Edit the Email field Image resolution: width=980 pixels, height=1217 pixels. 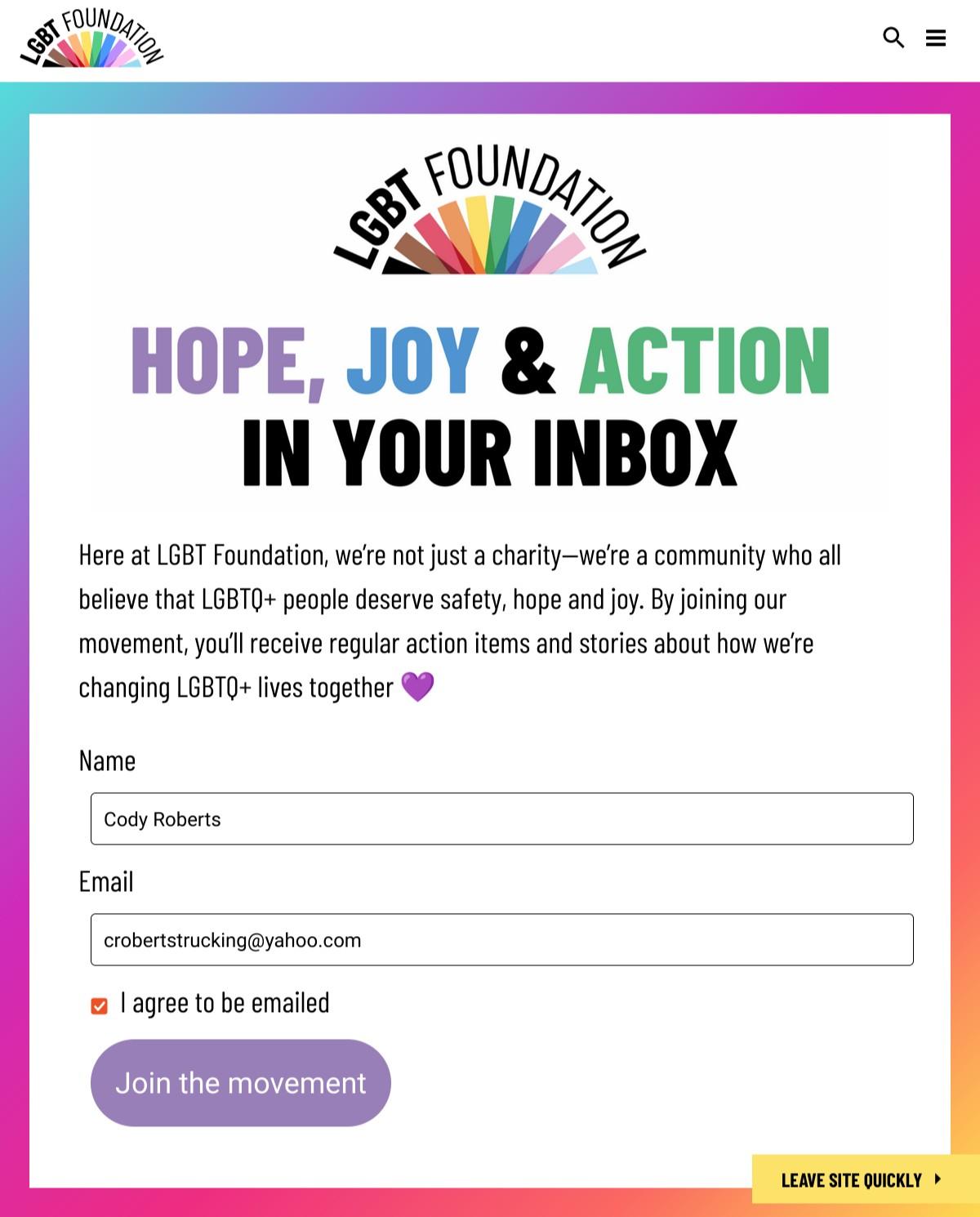(x=501, y=939)
